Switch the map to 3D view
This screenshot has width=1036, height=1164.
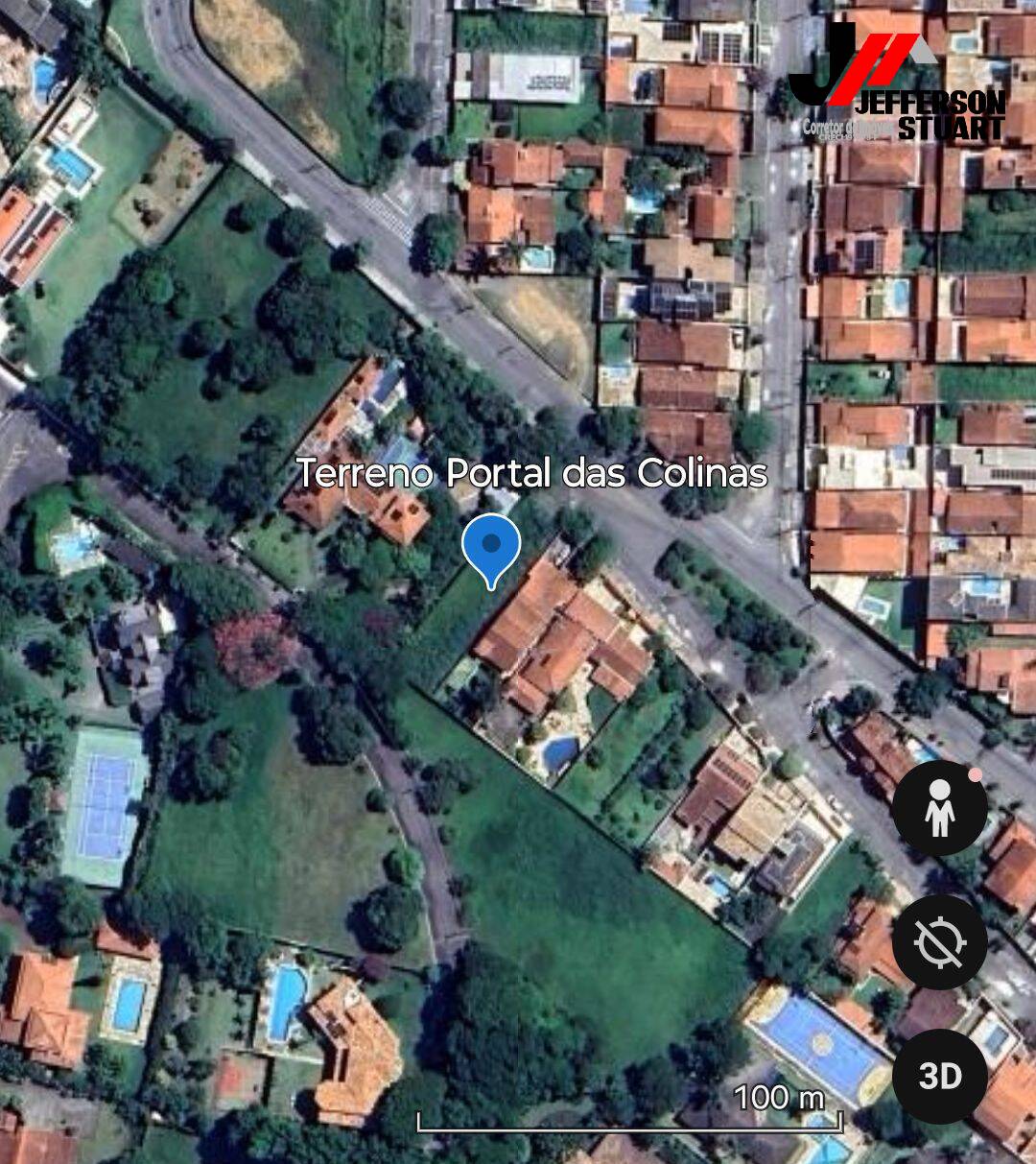pos(939,1076)
